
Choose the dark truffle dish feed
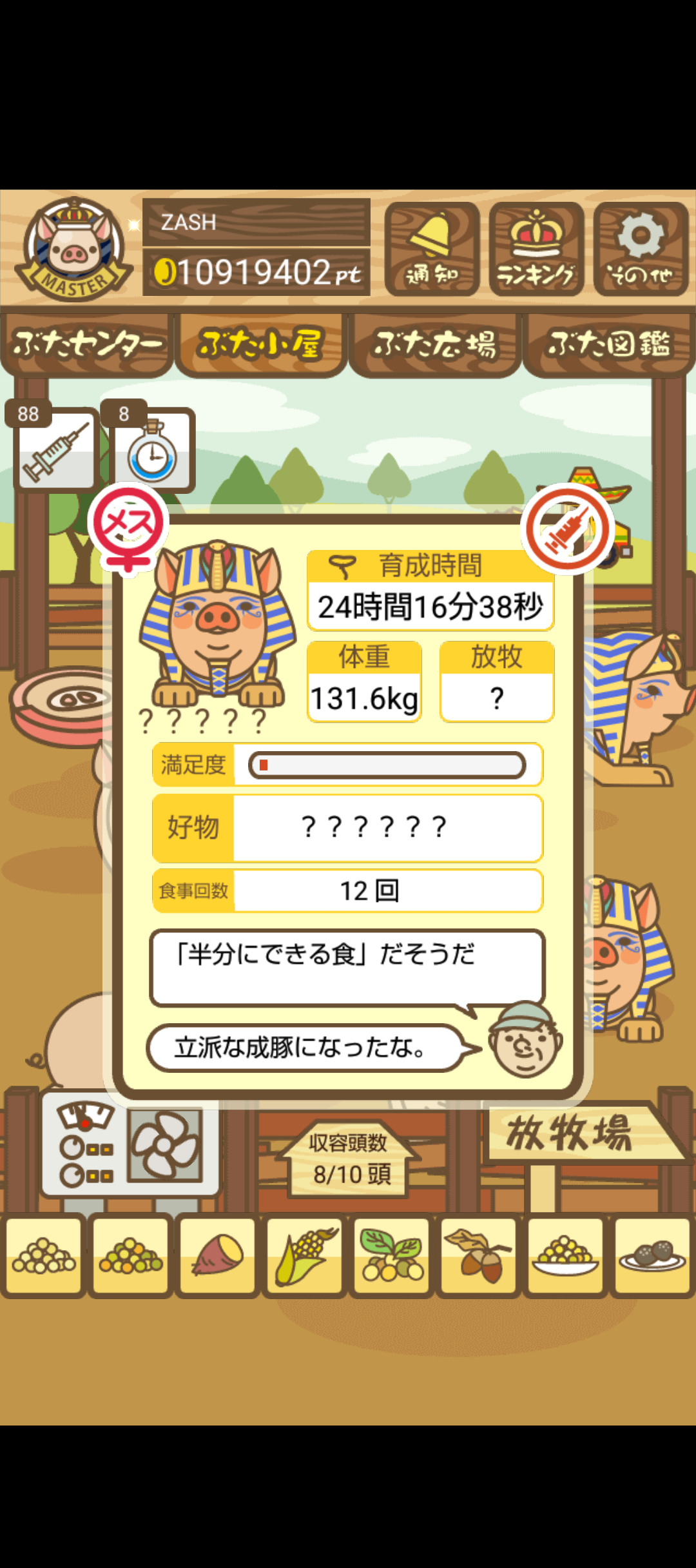coord(652,1255)
